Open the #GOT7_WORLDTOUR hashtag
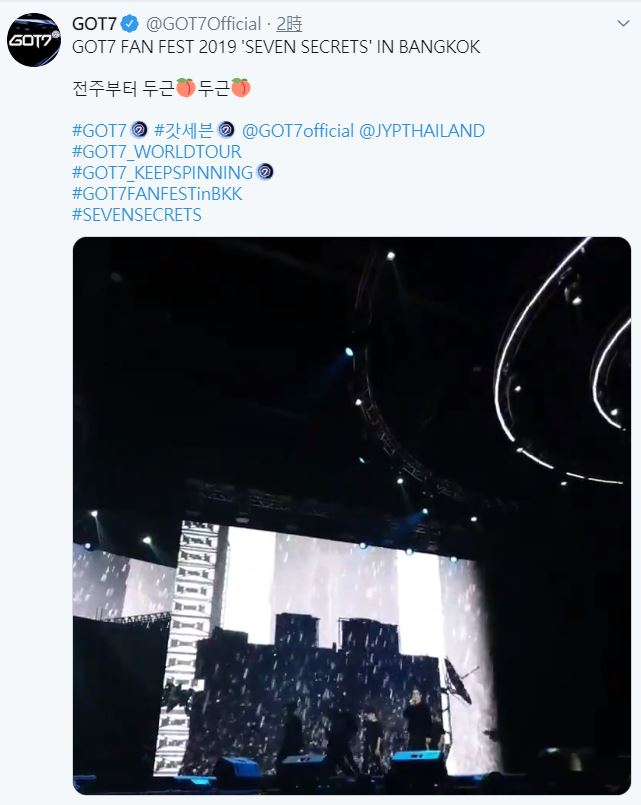 157,152
